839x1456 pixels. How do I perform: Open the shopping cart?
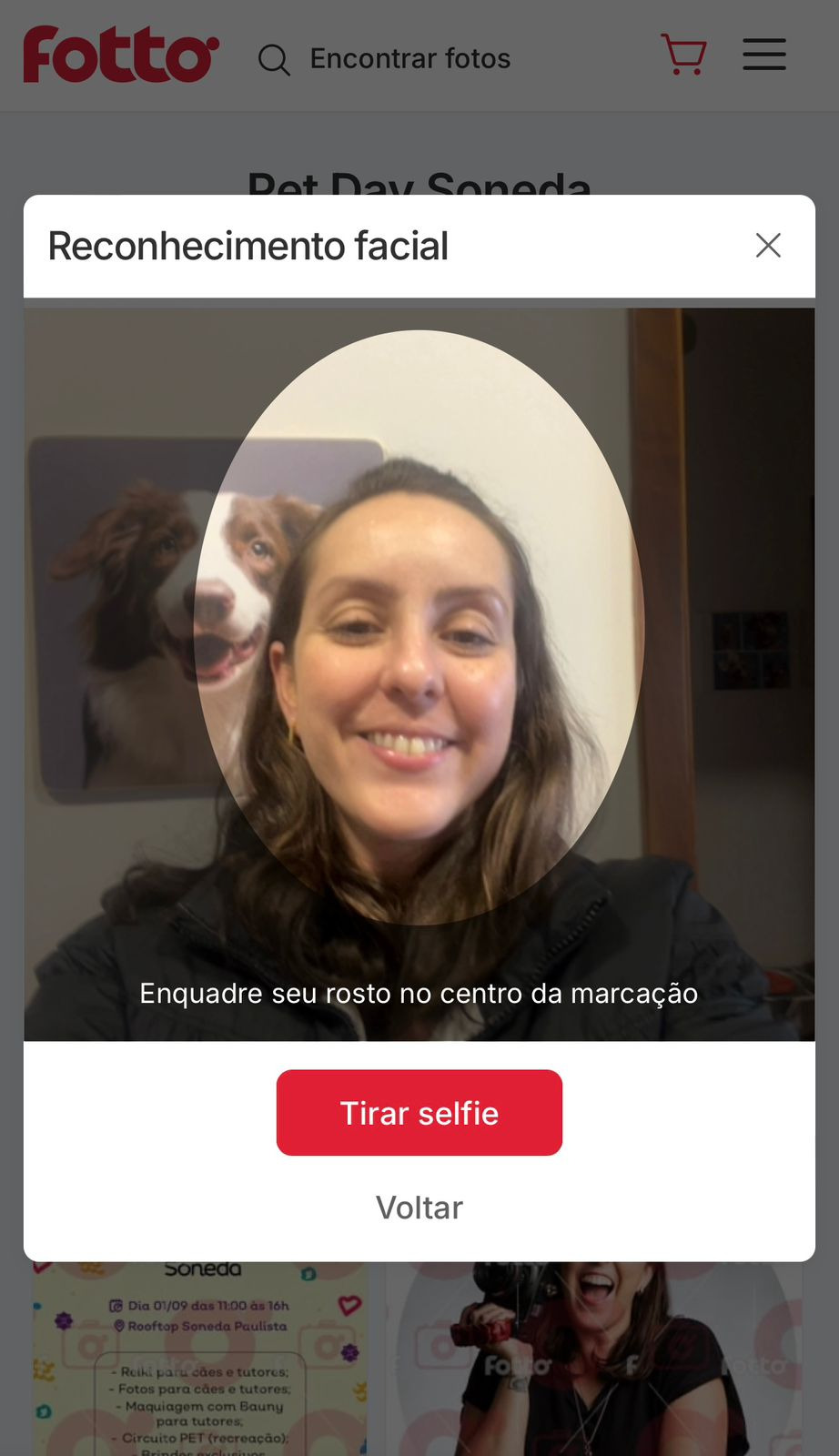pyautogui.click(x=683, y=56)
